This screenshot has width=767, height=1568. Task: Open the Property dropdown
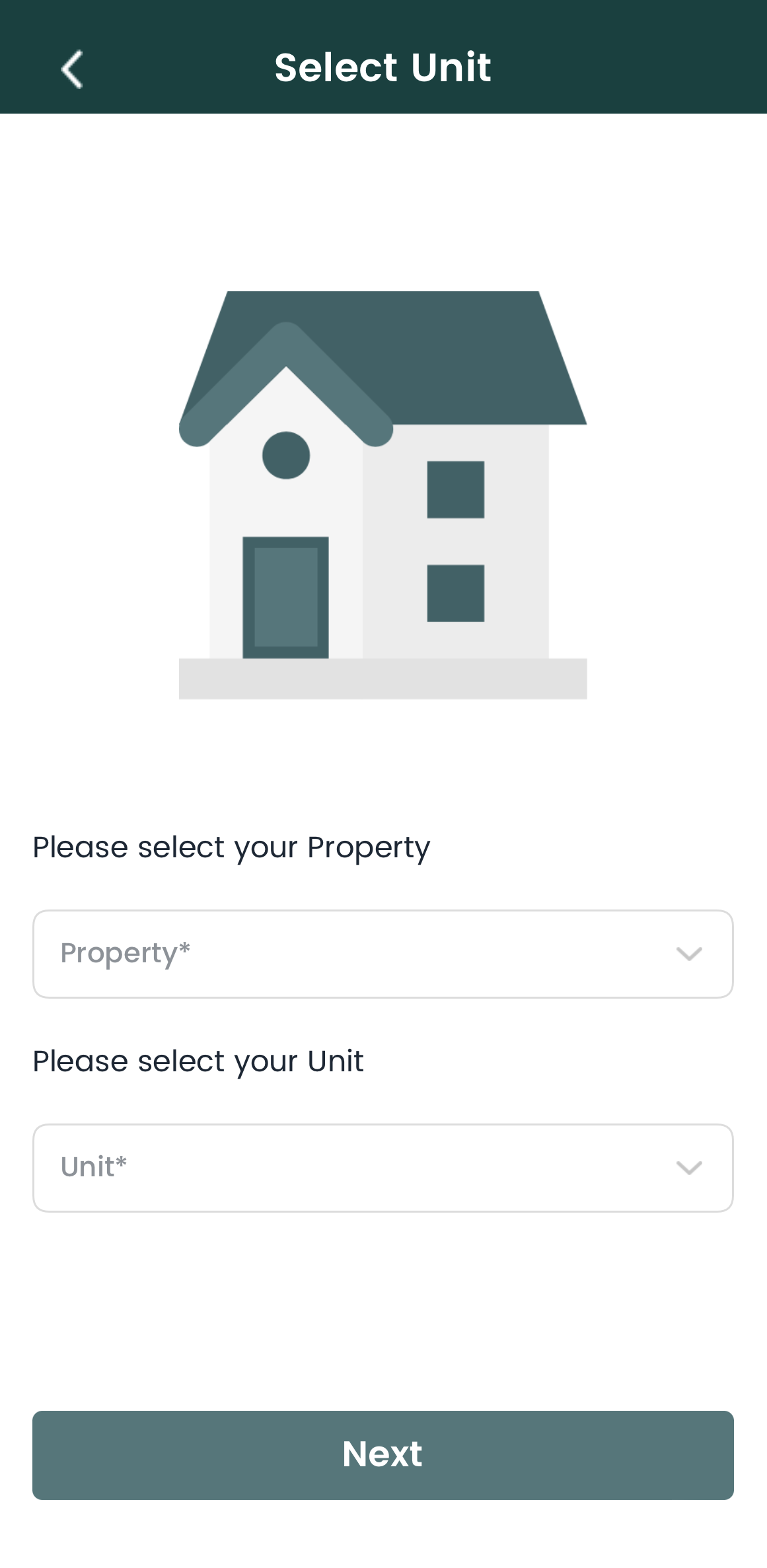point(383,954)
